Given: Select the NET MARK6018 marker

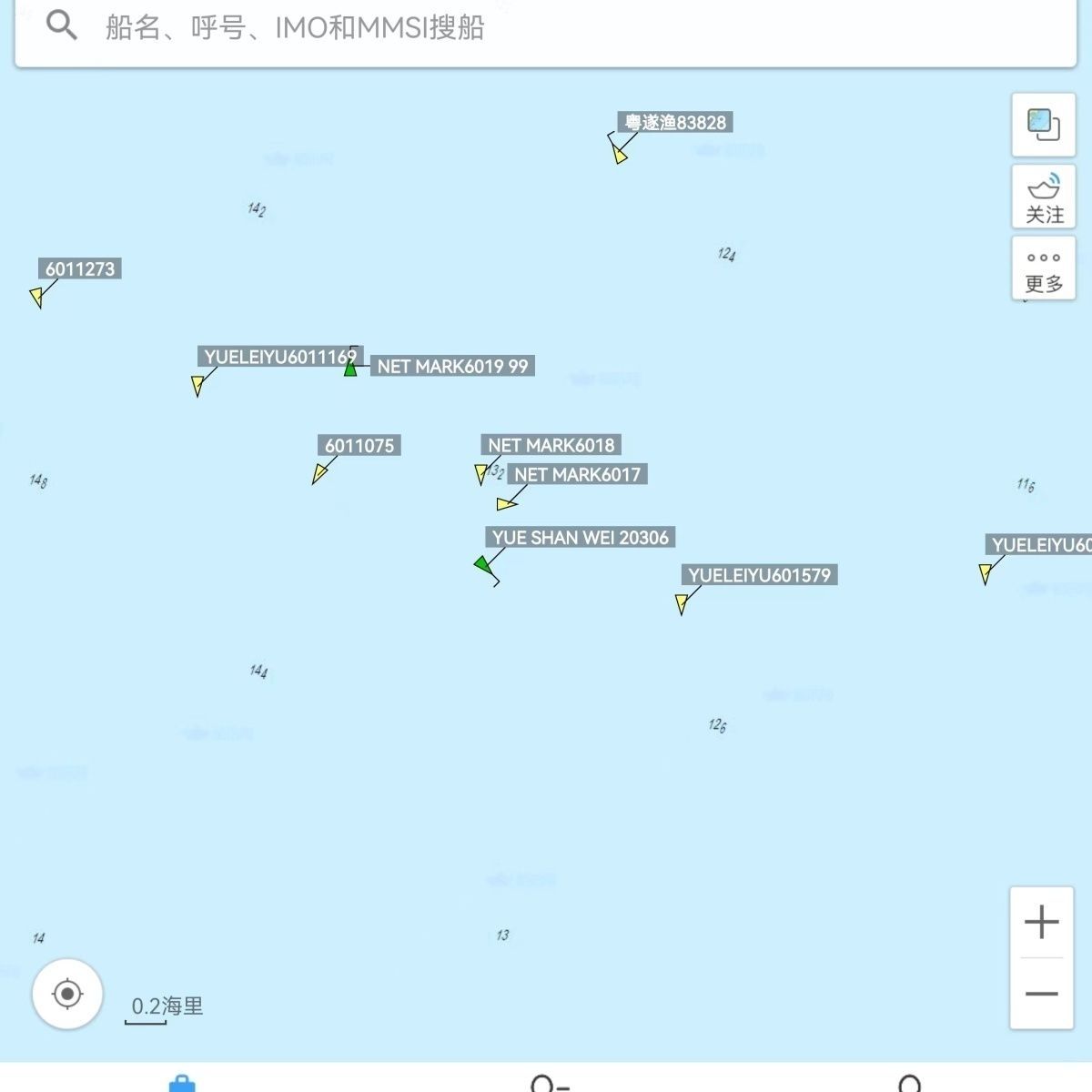Looking at the screenshot, I should [481, 473].
